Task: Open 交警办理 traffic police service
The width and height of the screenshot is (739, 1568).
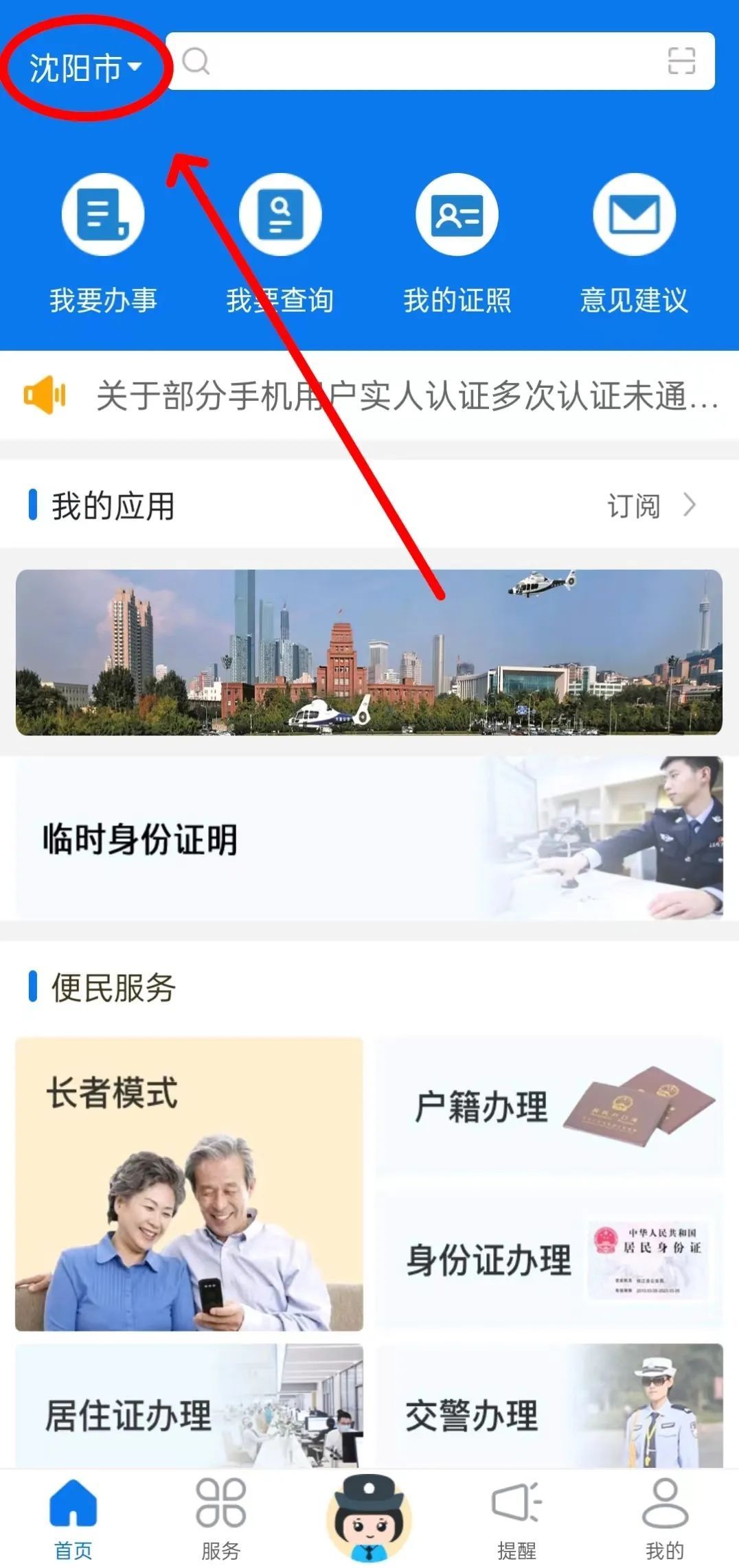Action: (x=549, y=1414)
